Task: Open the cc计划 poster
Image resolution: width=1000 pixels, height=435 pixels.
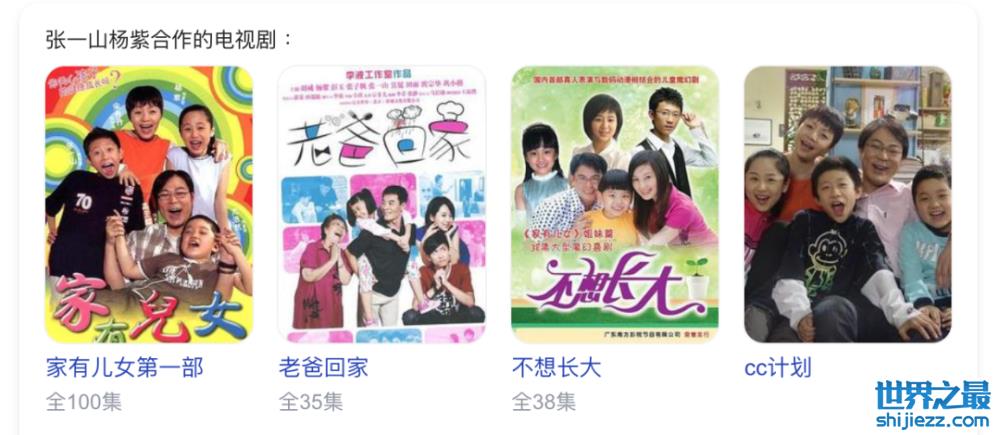Action: 847,205
